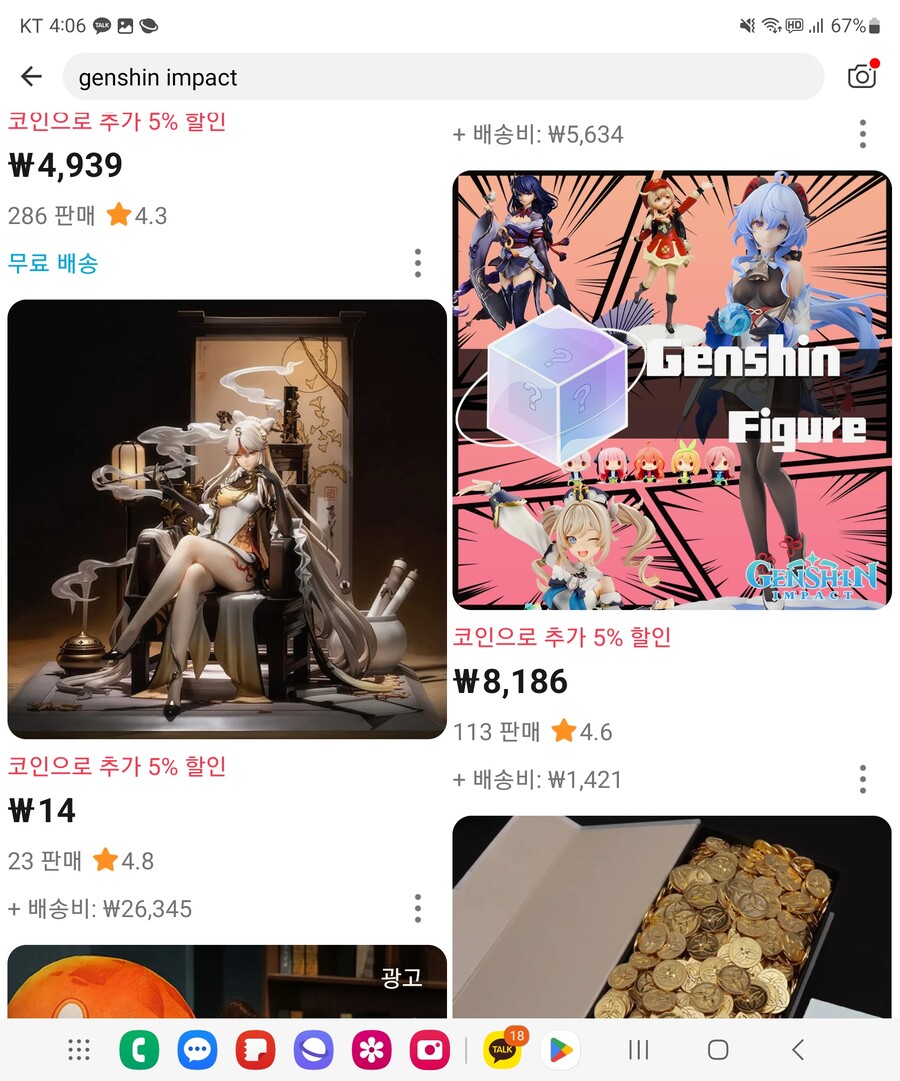The width and height of the screenshot is (900, 1081).
Task: Open camera search using the camera icon
Action: [x=862, y=76]
